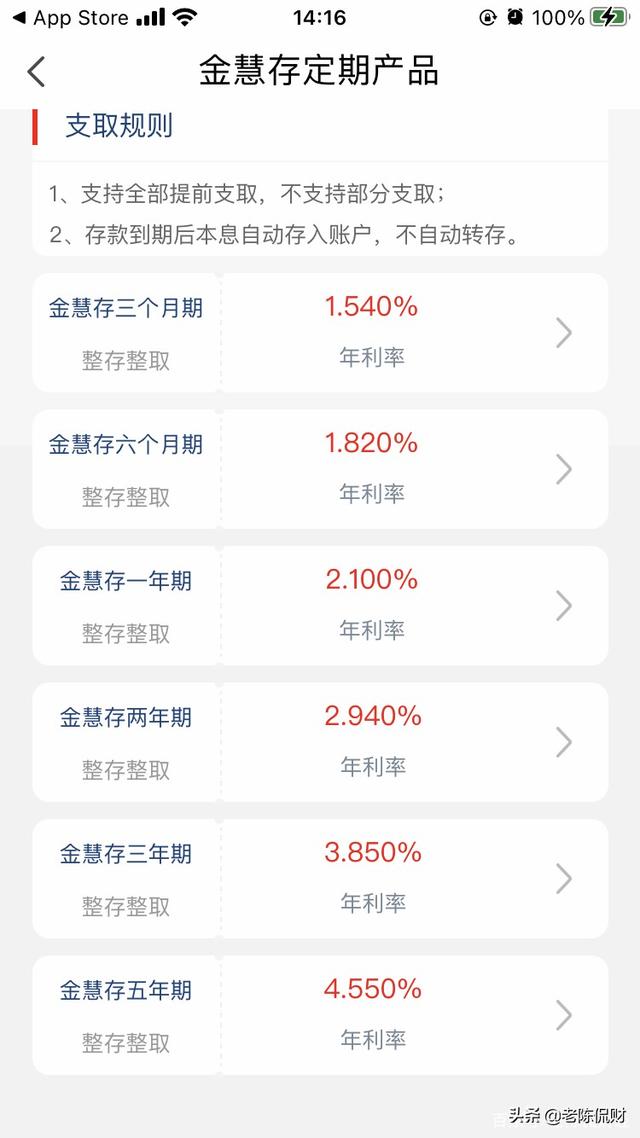640x1138 pixels.
Task: Go back from 金慧存定期产品 page
Action: [x=36, y=73]
